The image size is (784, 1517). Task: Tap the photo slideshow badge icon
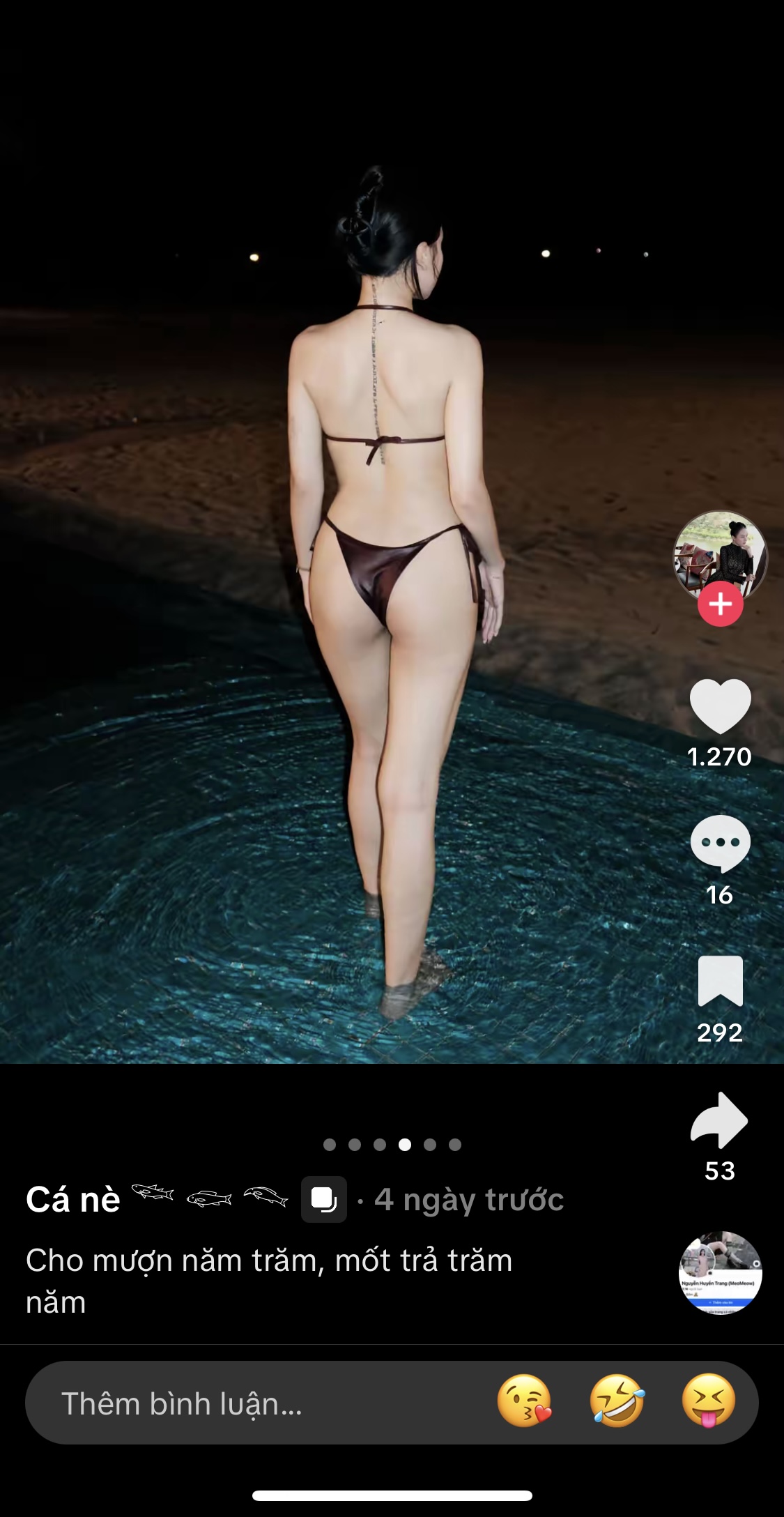(x=323, y=1200)
